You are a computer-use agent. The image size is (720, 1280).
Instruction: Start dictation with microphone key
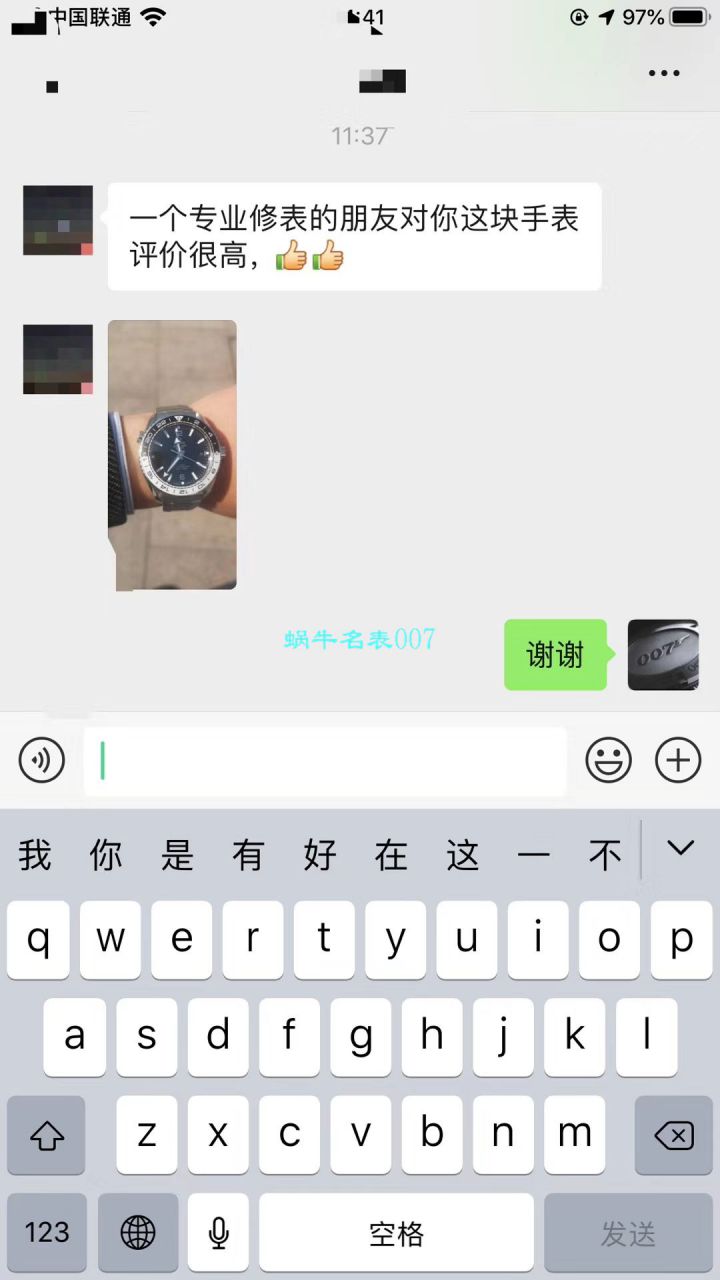[219, 1233]
